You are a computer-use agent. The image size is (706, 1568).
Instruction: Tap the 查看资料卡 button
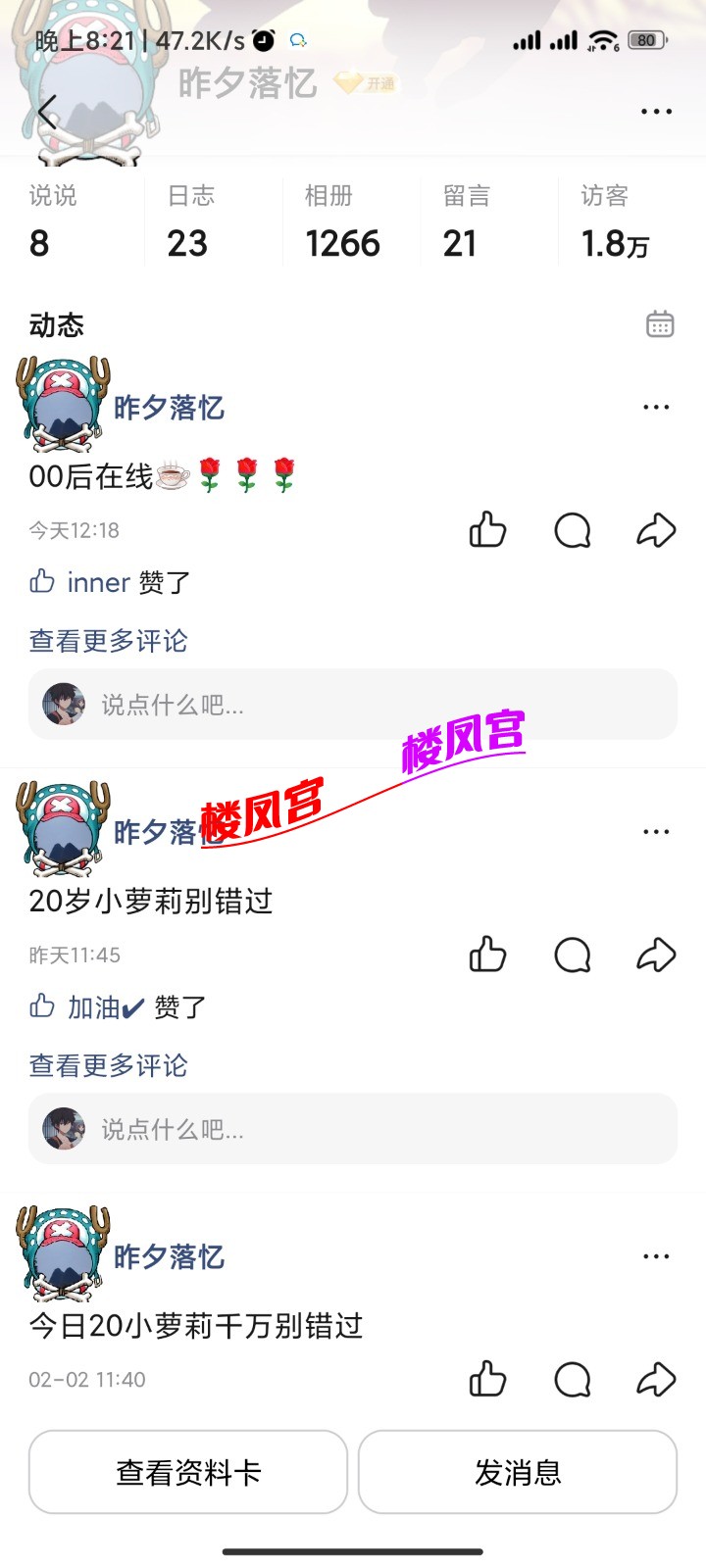tap(188, 1472)
